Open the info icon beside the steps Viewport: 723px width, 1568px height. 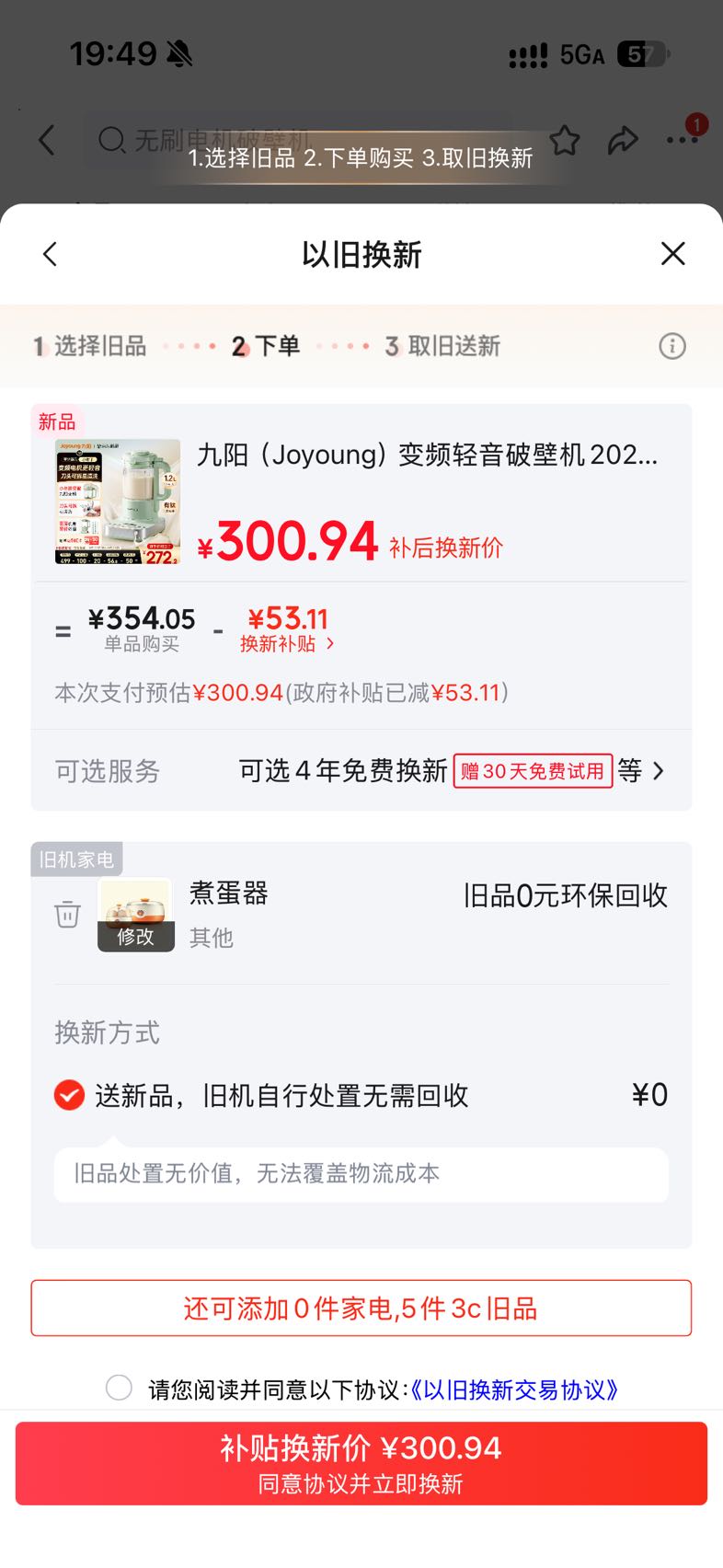(x=672, y=346)
